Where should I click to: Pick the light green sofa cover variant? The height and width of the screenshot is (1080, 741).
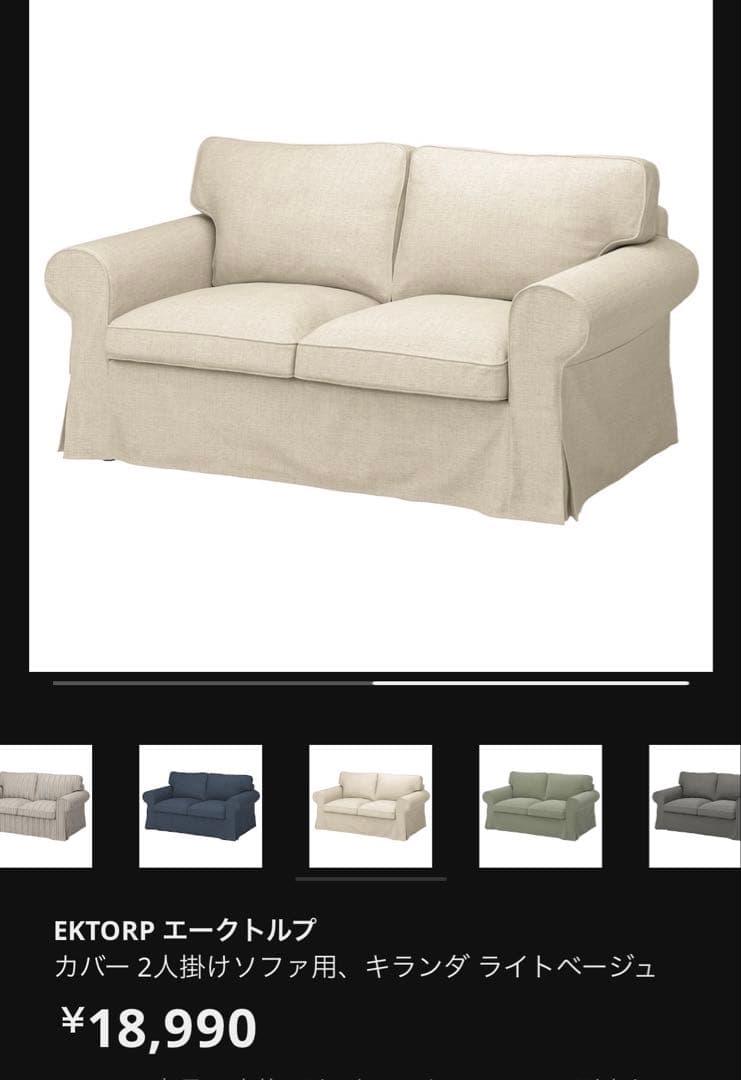pyautogui.click(x=540, y=805)
